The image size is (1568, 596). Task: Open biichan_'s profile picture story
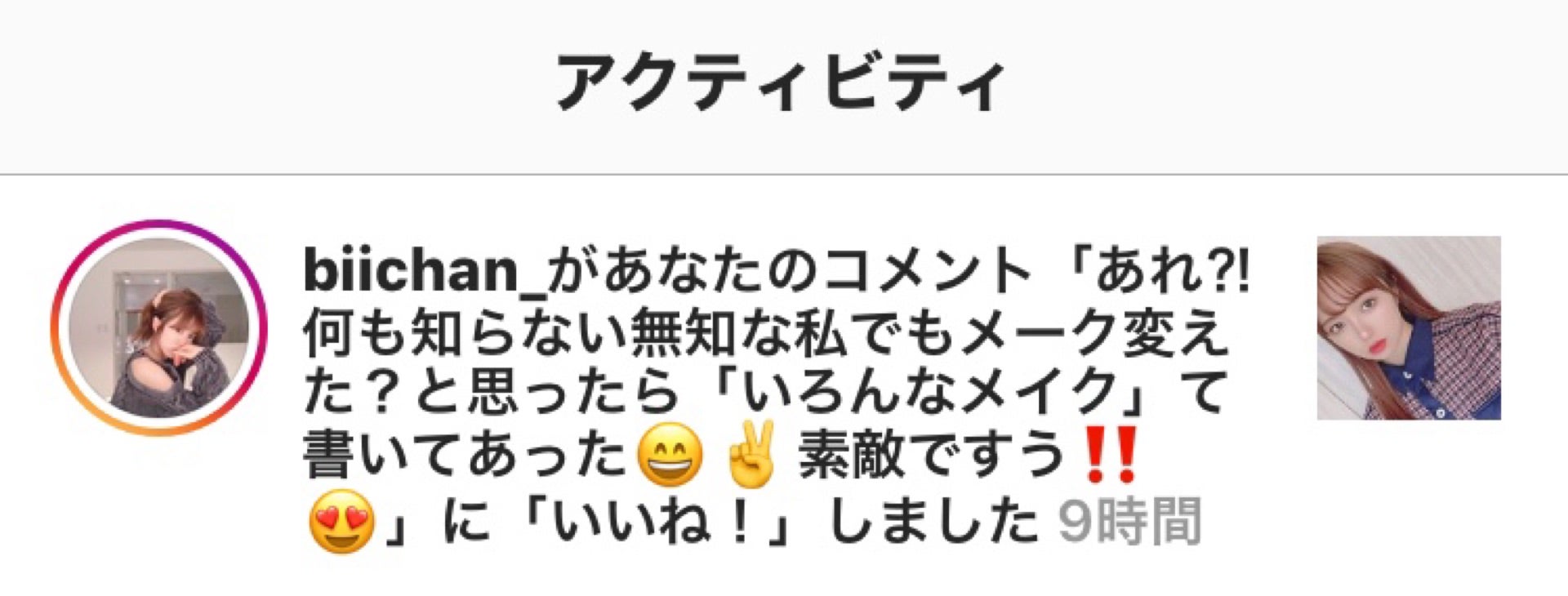pos(159,327)
